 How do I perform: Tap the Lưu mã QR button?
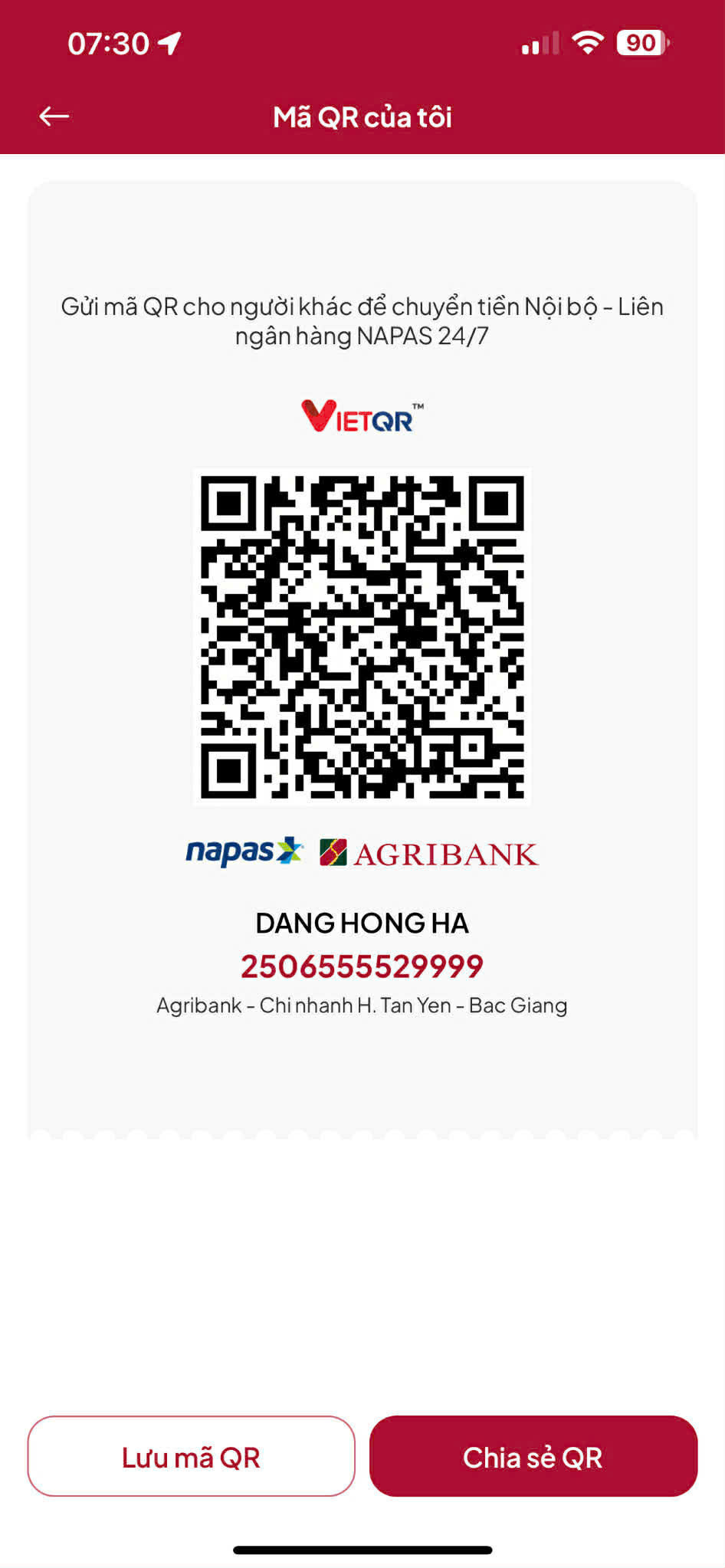[x=191, y=1456]
